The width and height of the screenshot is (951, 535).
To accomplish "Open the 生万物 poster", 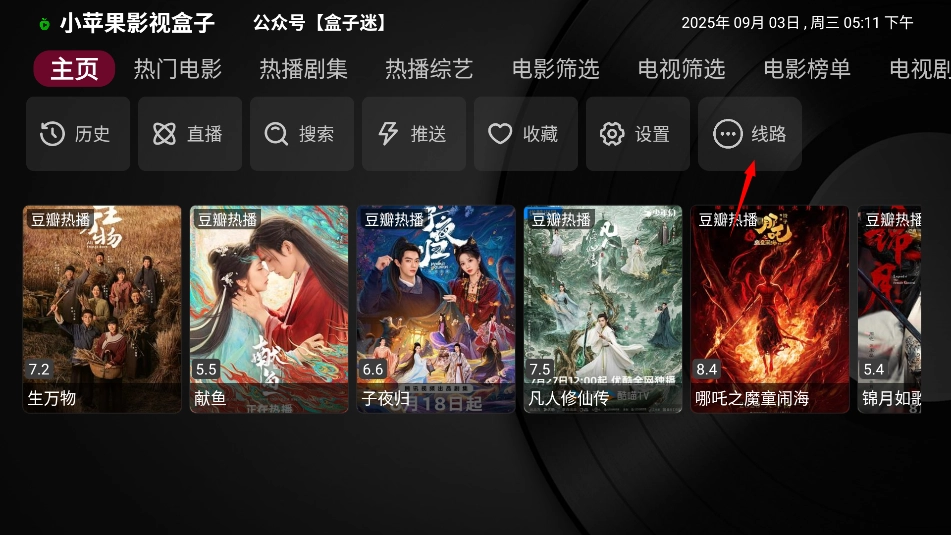I will point(102,308).
